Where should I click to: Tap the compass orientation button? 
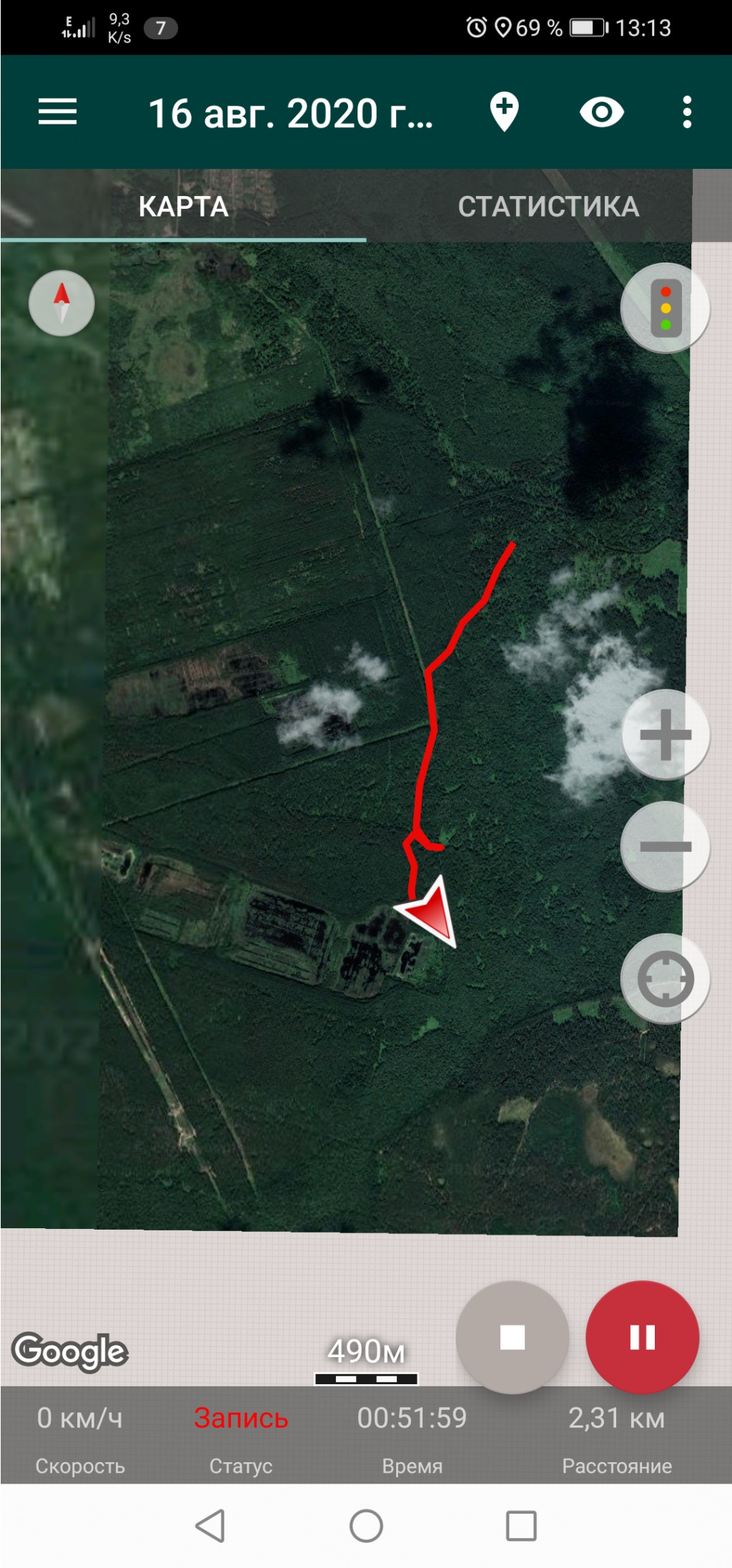61,303
